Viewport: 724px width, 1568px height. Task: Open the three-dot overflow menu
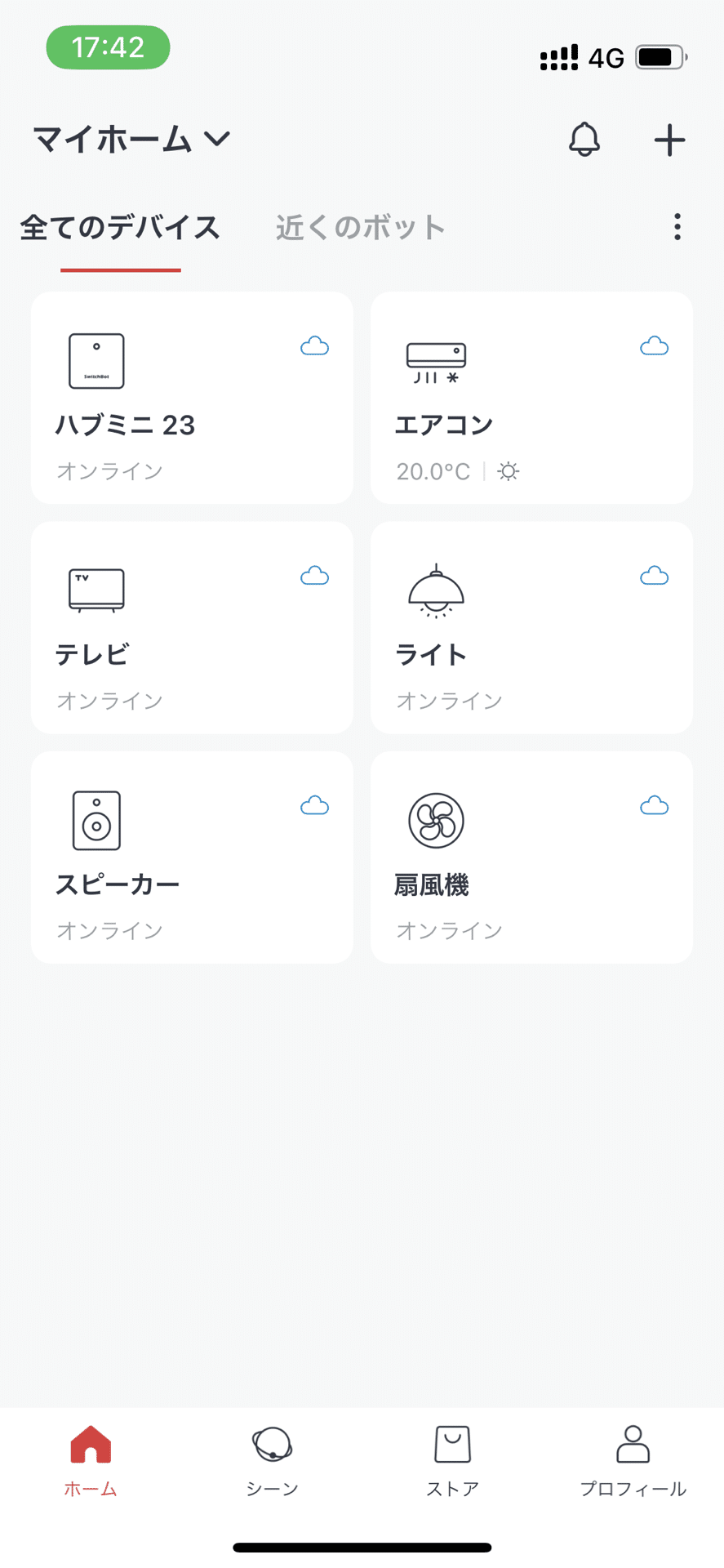[x=677, y=227]
